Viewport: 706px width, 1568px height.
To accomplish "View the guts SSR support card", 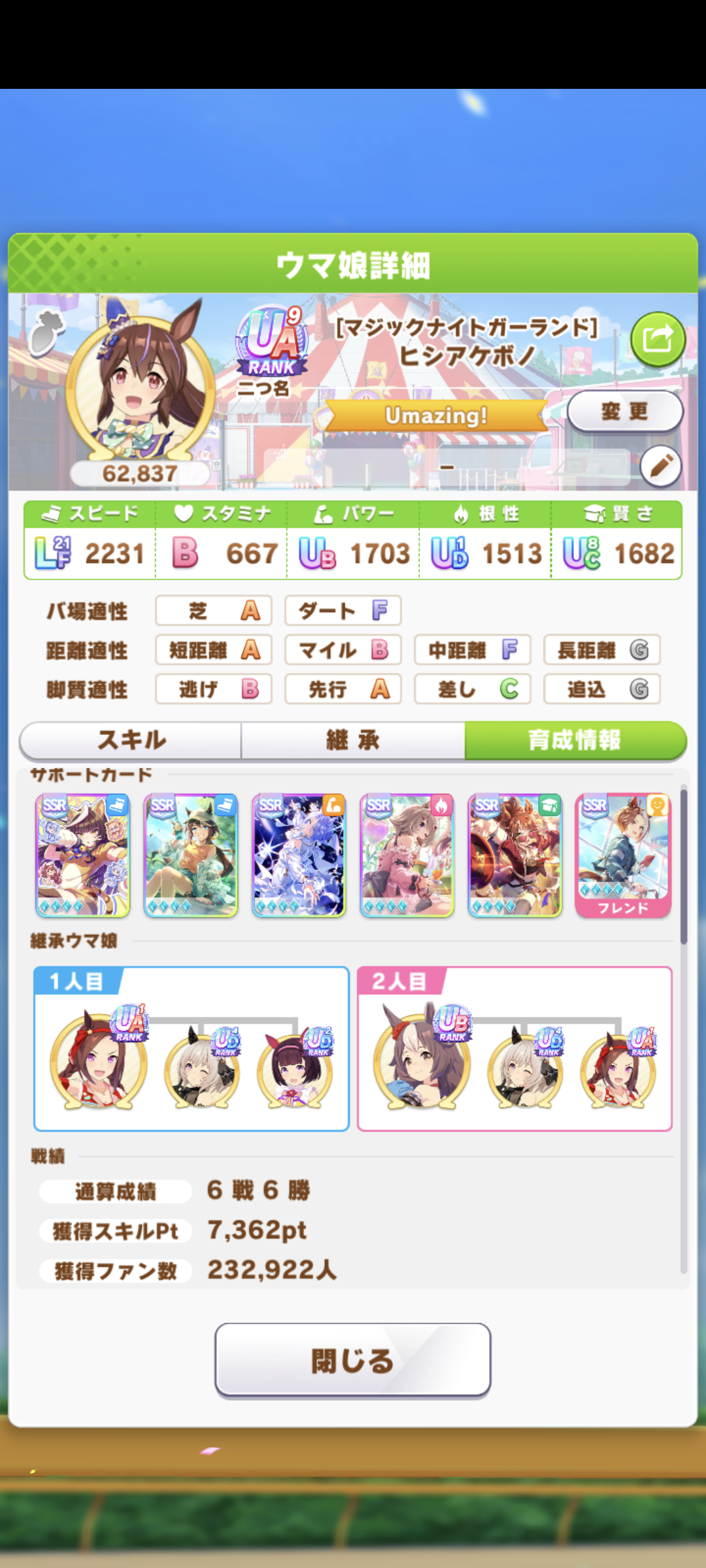I will coord(407,855).
